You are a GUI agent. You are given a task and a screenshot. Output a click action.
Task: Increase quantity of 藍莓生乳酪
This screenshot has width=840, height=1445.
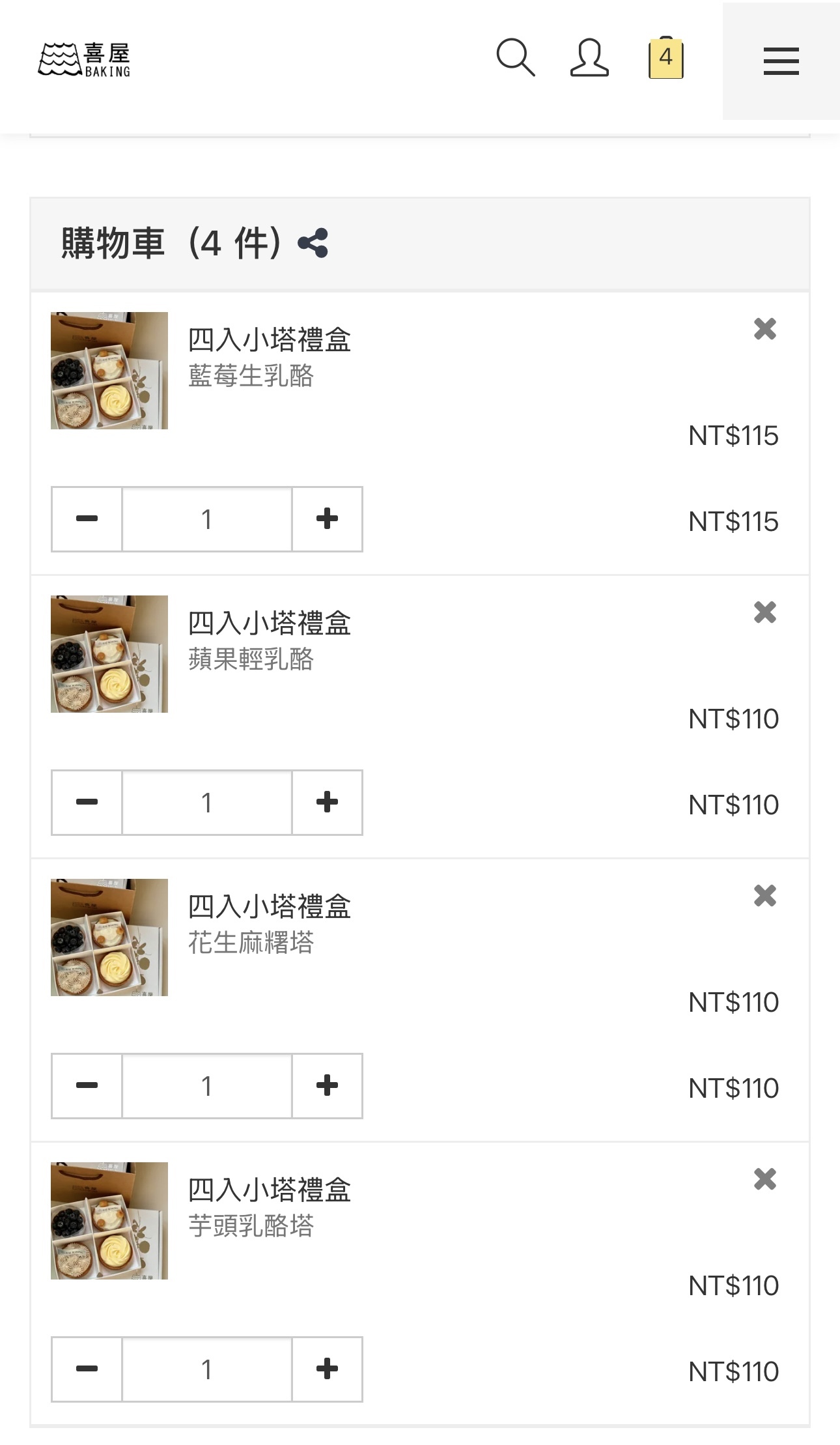(327, 519)
